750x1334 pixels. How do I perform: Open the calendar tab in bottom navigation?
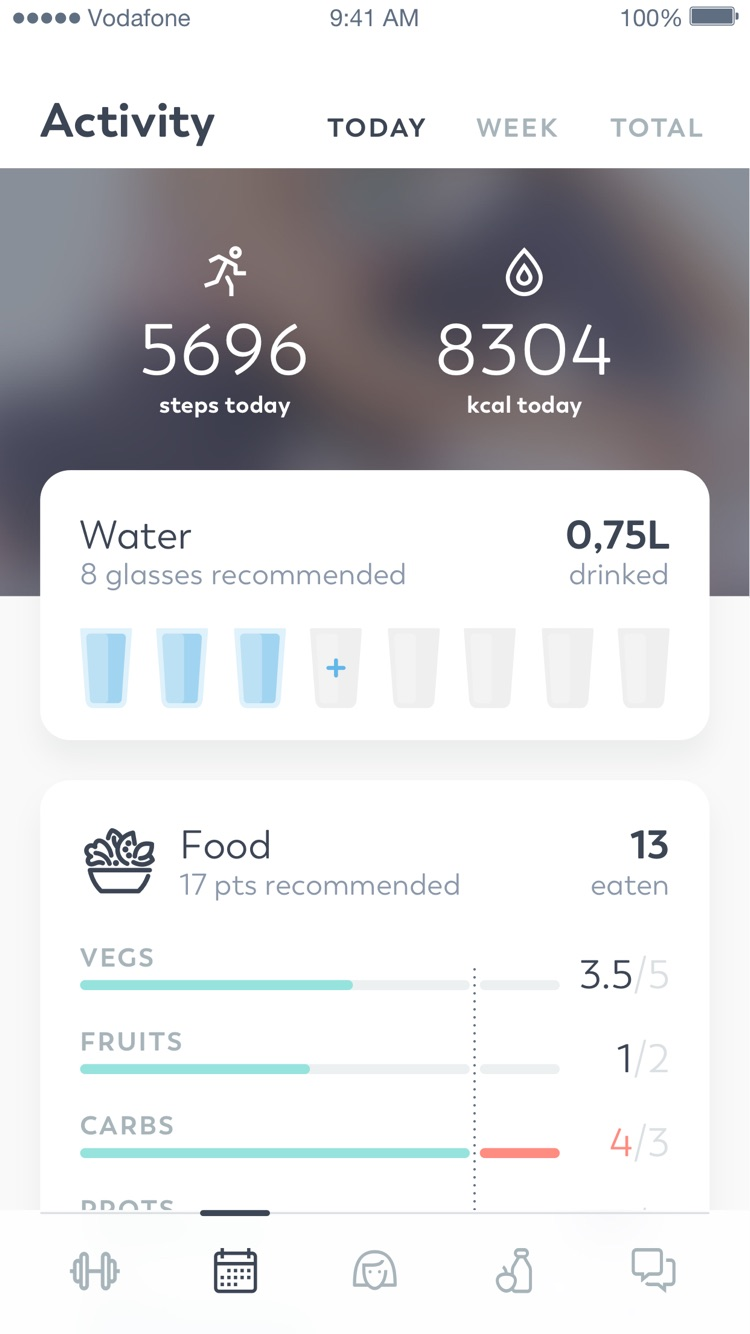click(x=235, y=1270)
